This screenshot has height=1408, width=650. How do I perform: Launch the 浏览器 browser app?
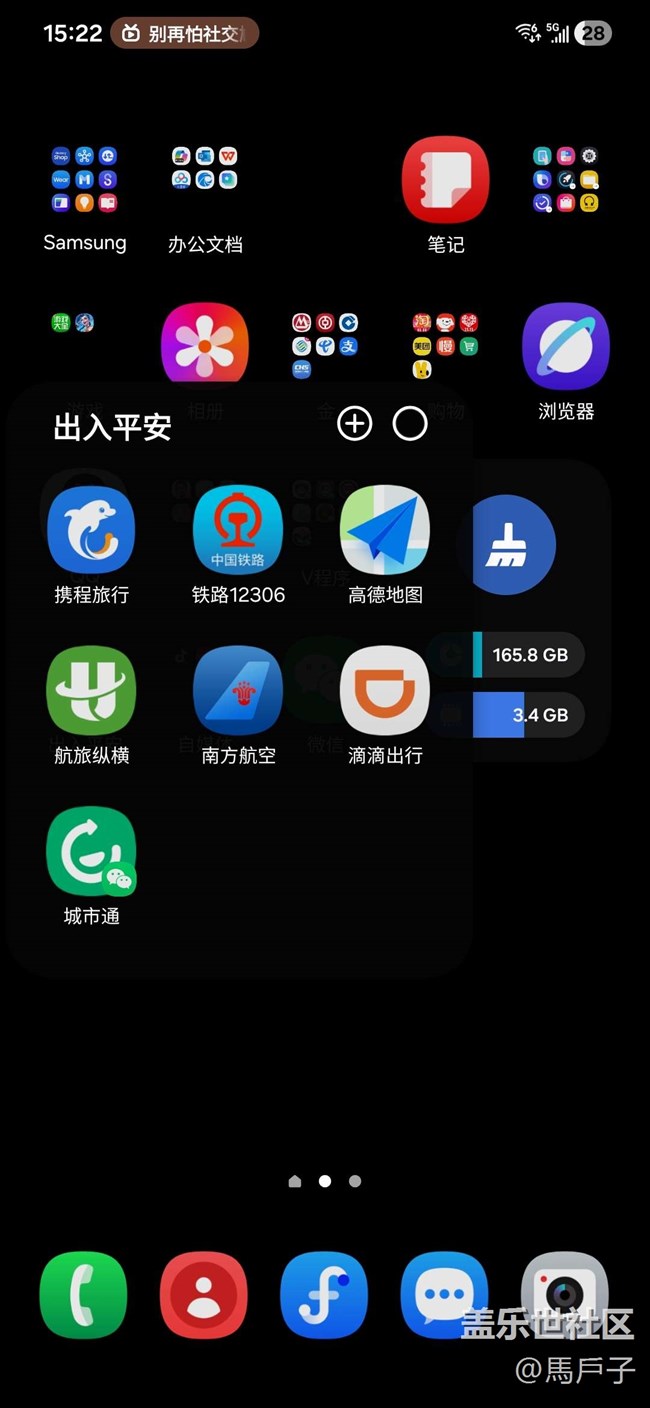(565, 347)
